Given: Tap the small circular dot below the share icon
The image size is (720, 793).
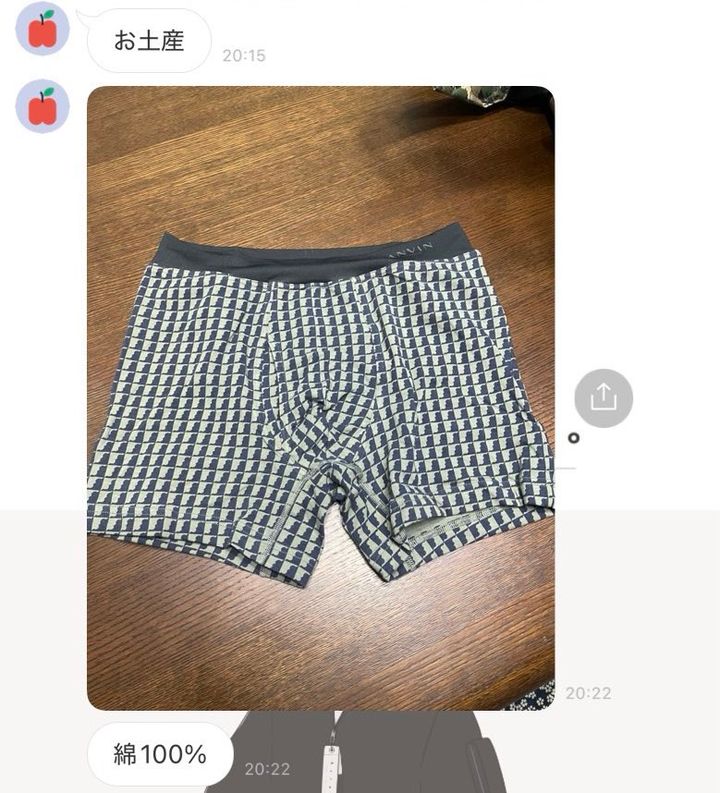Looking at the screenshot, I should (573, 437).
